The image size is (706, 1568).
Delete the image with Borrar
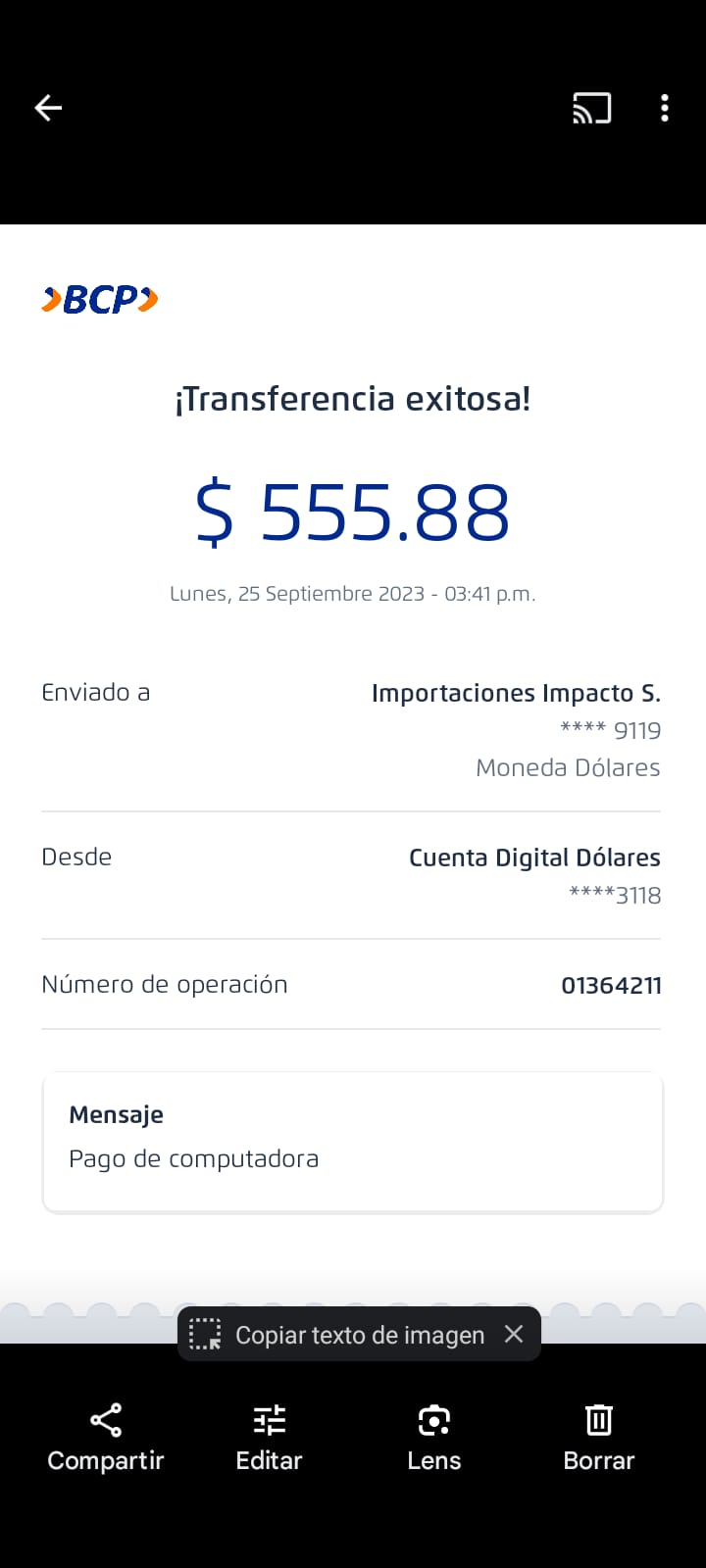tap(598, 1438)
